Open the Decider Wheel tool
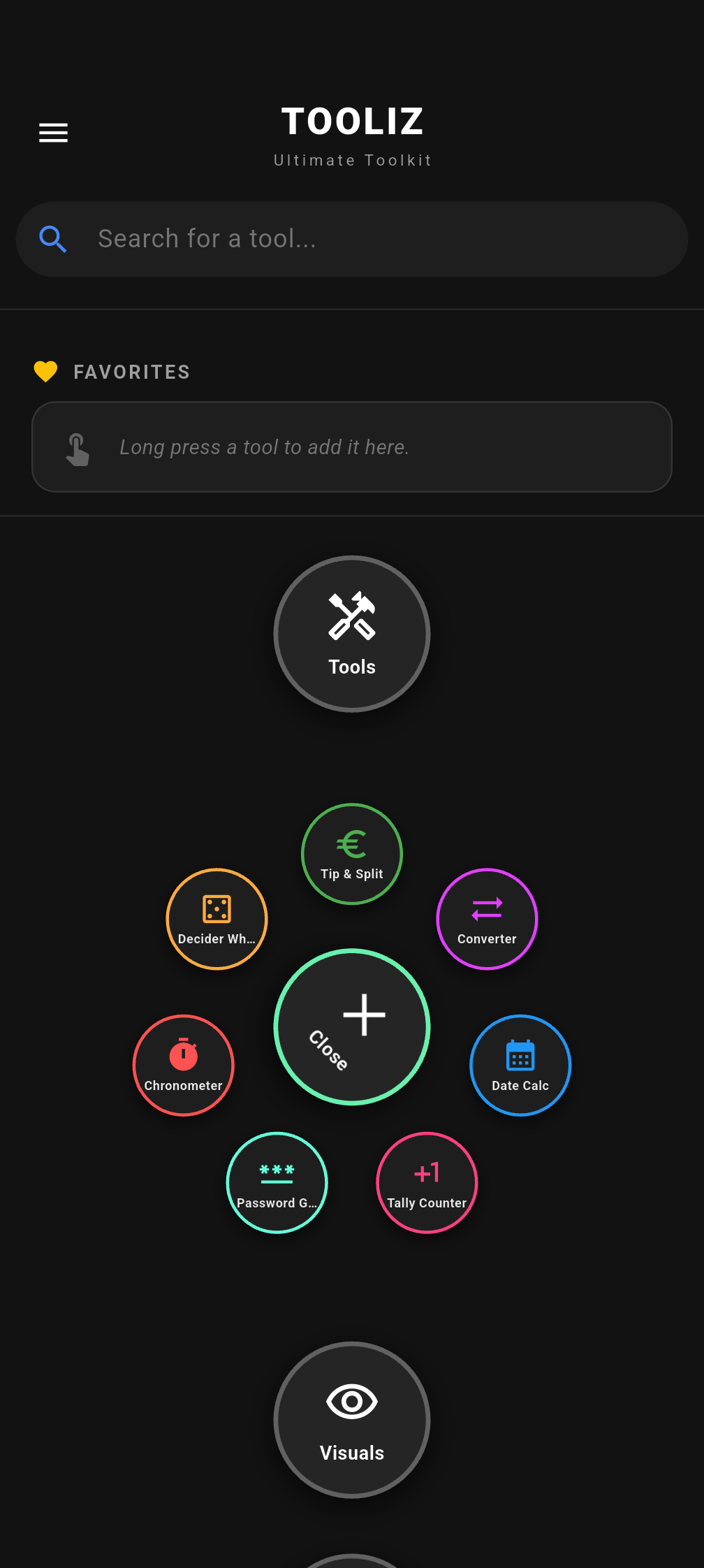 tap(217, 919)
